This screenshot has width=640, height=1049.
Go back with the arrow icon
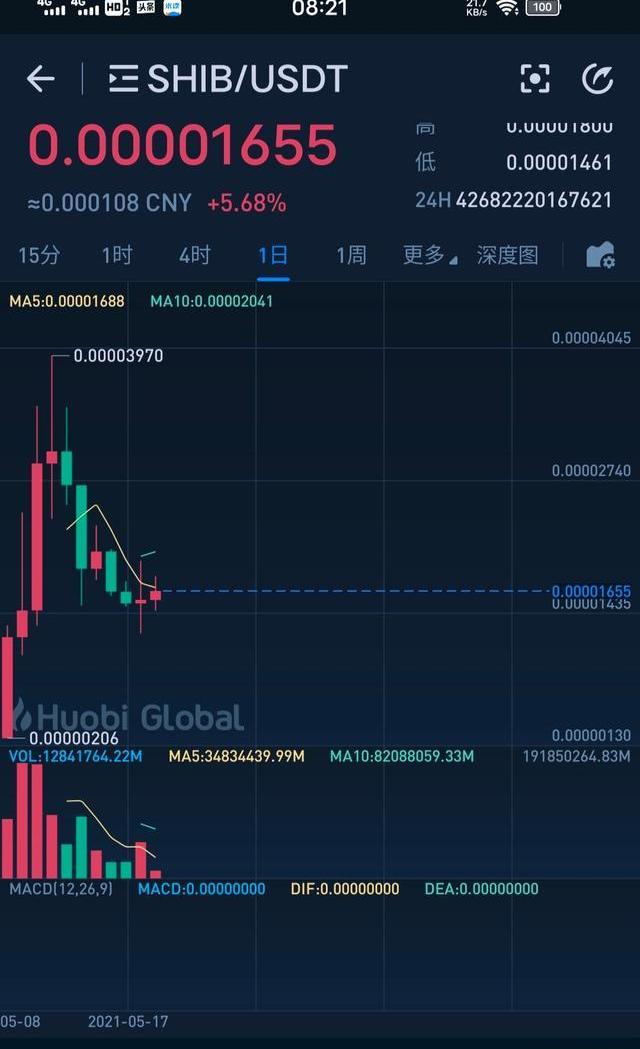41,79
